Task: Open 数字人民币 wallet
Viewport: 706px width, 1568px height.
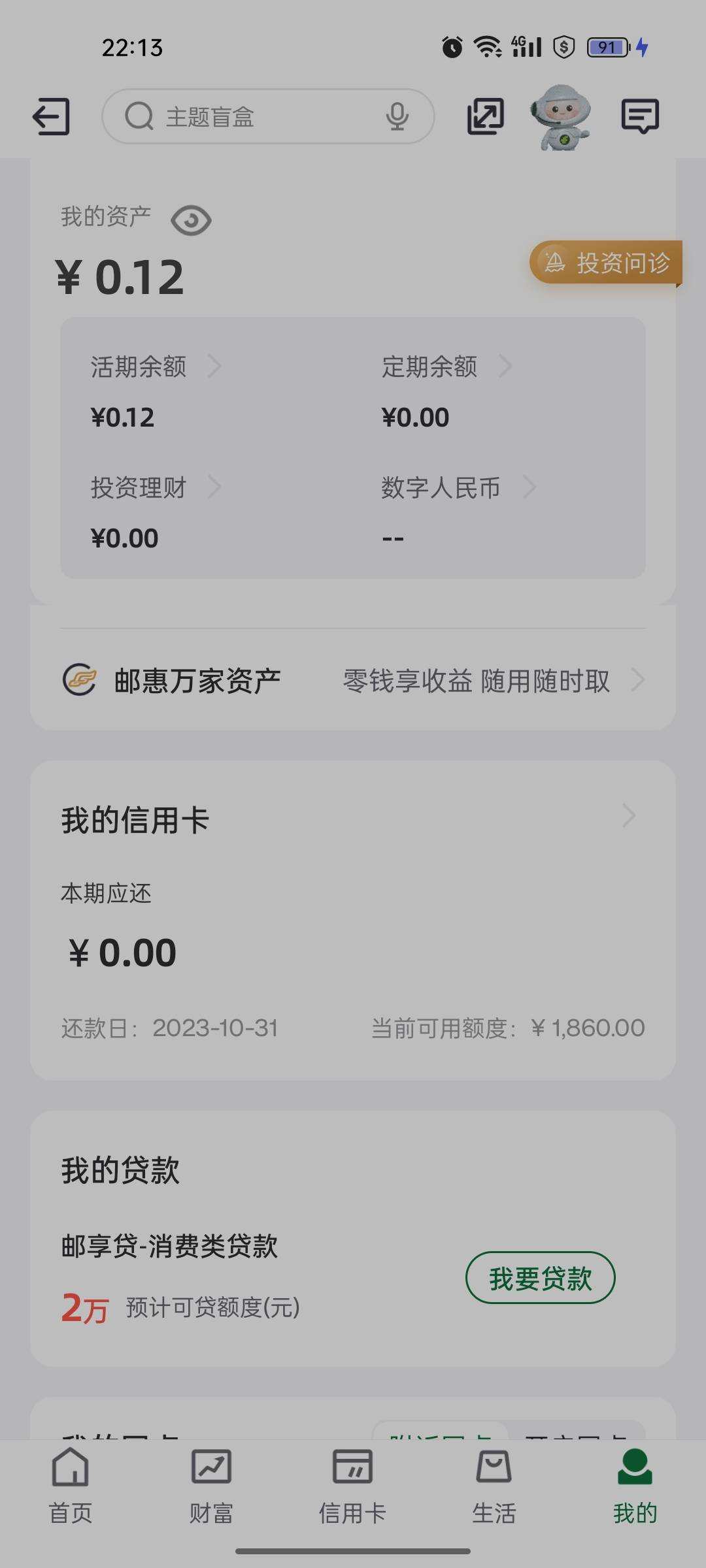Action: 459,487
